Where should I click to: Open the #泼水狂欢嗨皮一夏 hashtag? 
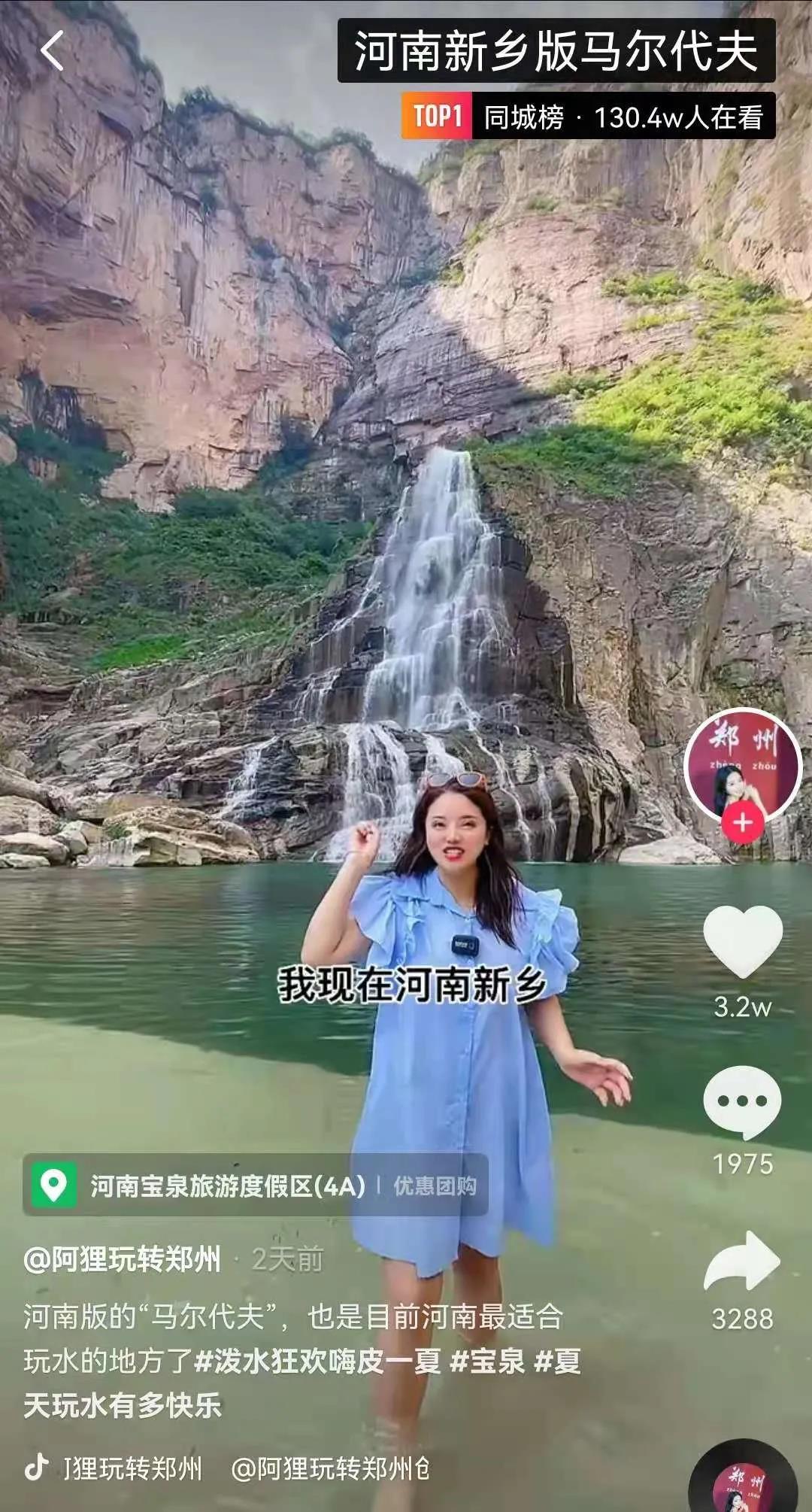pyautogui.click(x=317, y=1362)
